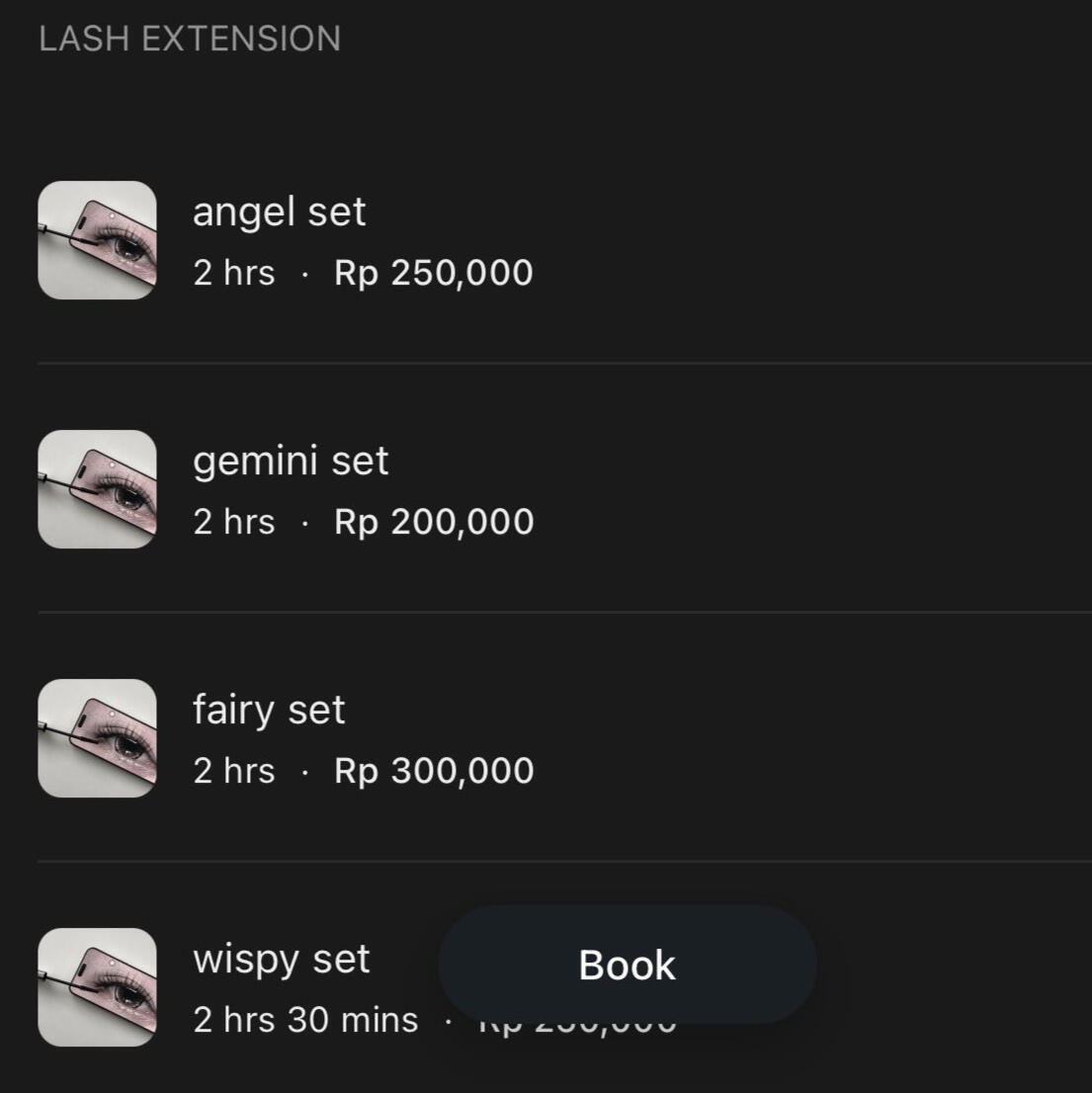Select the wispy set service name

click(281, 958)
